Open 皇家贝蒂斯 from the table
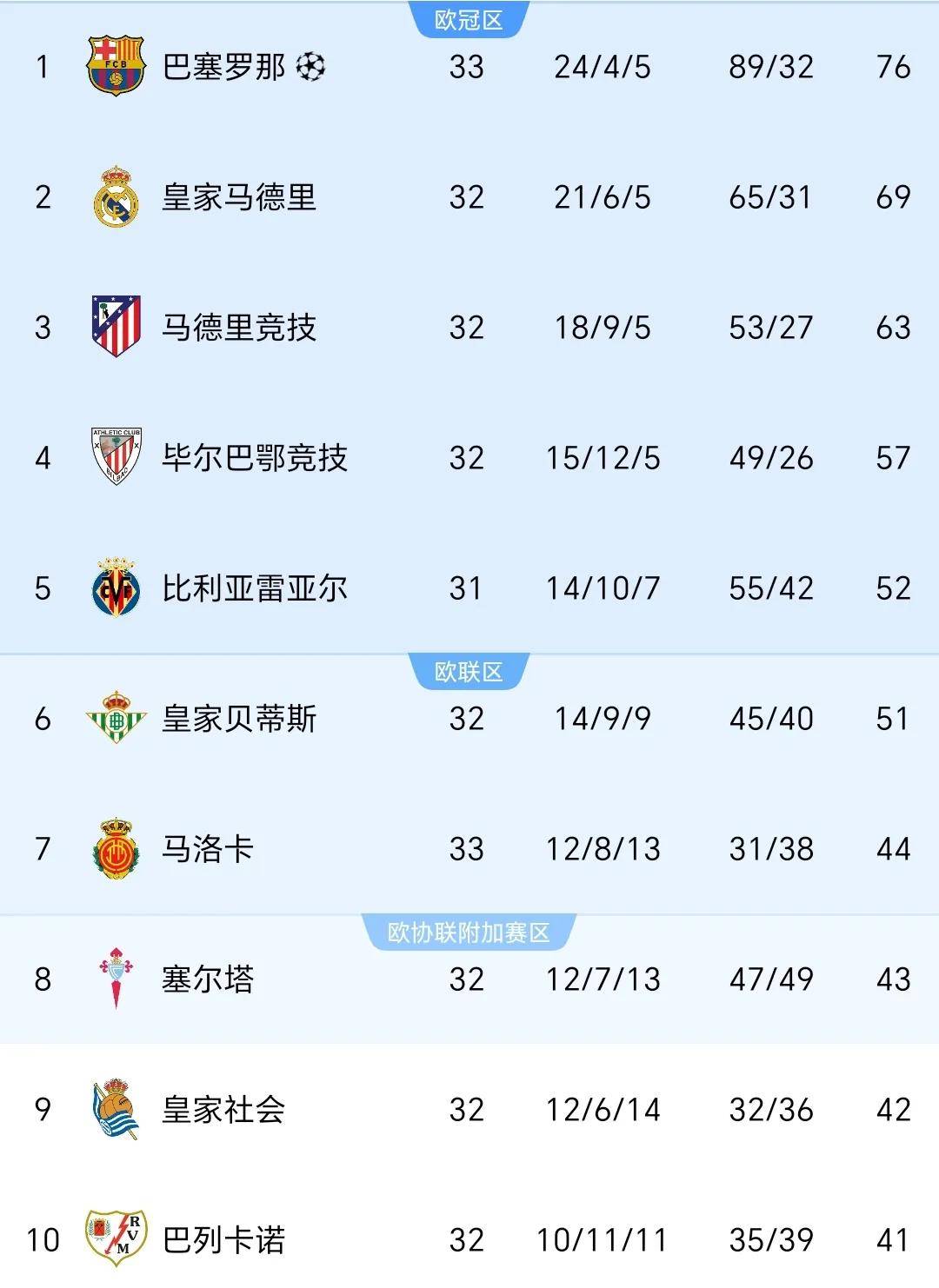 (239, 719)
